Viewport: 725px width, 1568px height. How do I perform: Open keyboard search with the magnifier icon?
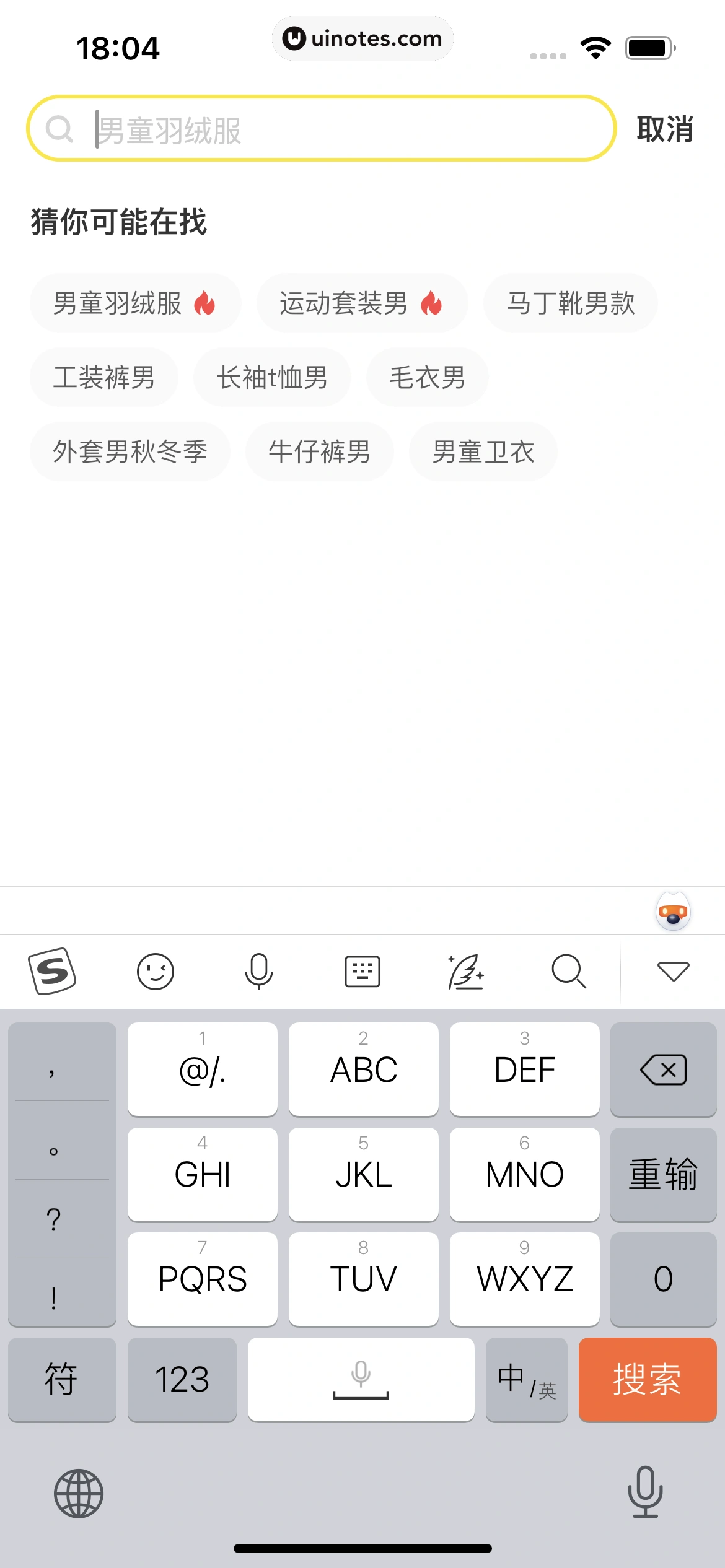[568, 970]
